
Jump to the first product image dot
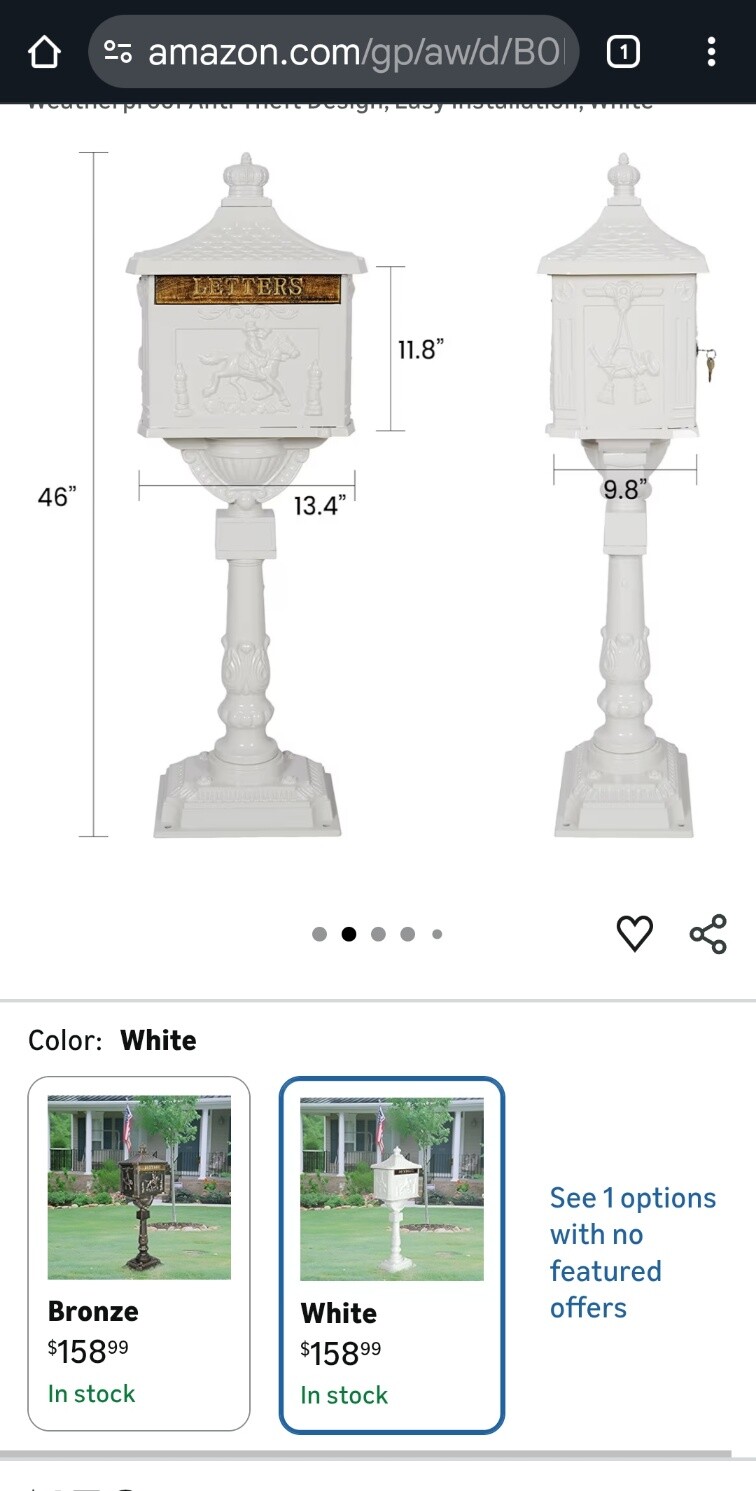pos(319,934)
